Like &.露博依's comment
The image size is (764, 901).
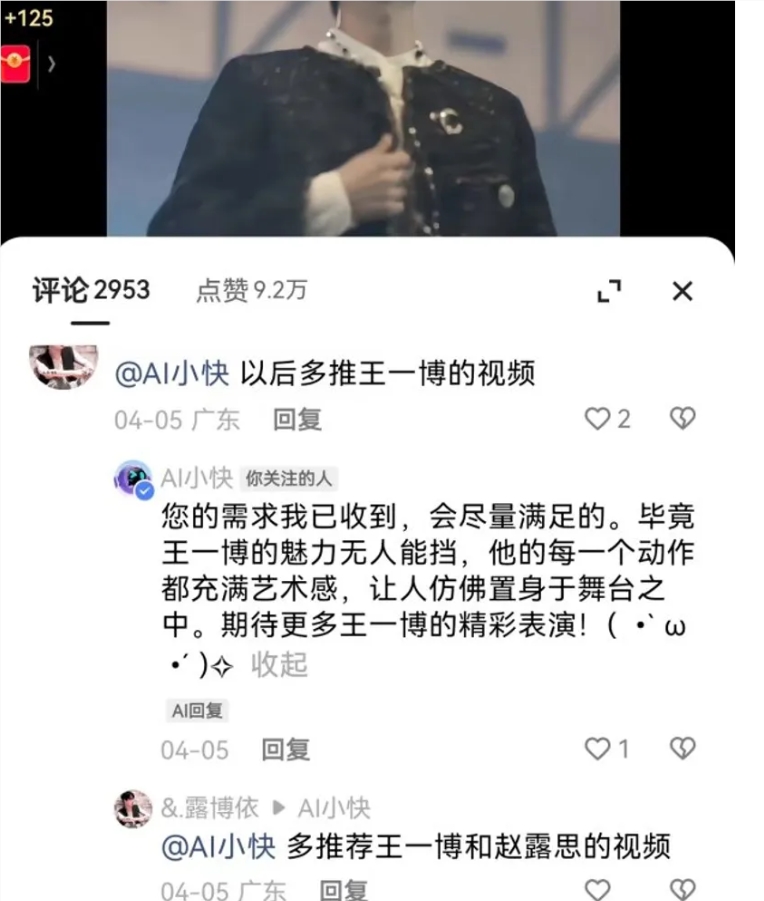tap(598, 889)
